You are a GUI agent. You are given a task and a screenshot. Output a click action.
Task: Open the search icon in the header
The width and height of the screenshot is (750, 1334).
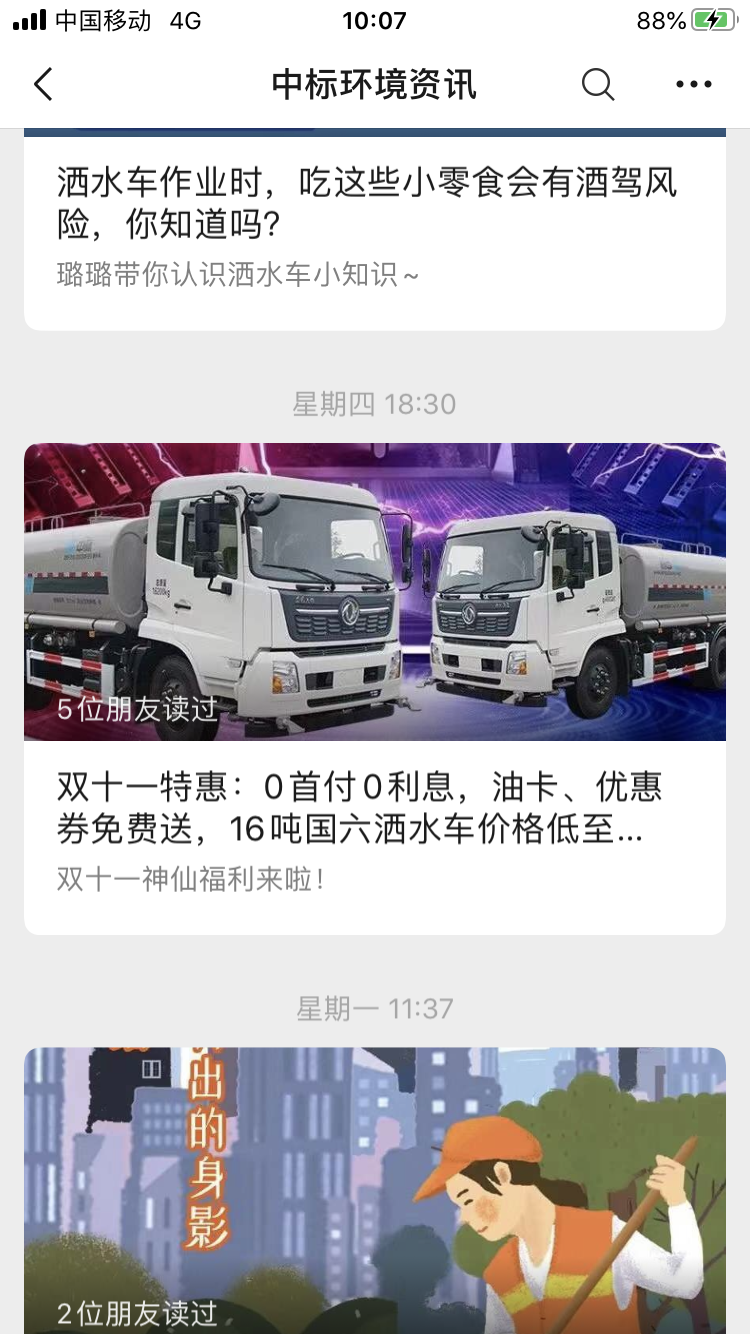[x=598, y=85]
